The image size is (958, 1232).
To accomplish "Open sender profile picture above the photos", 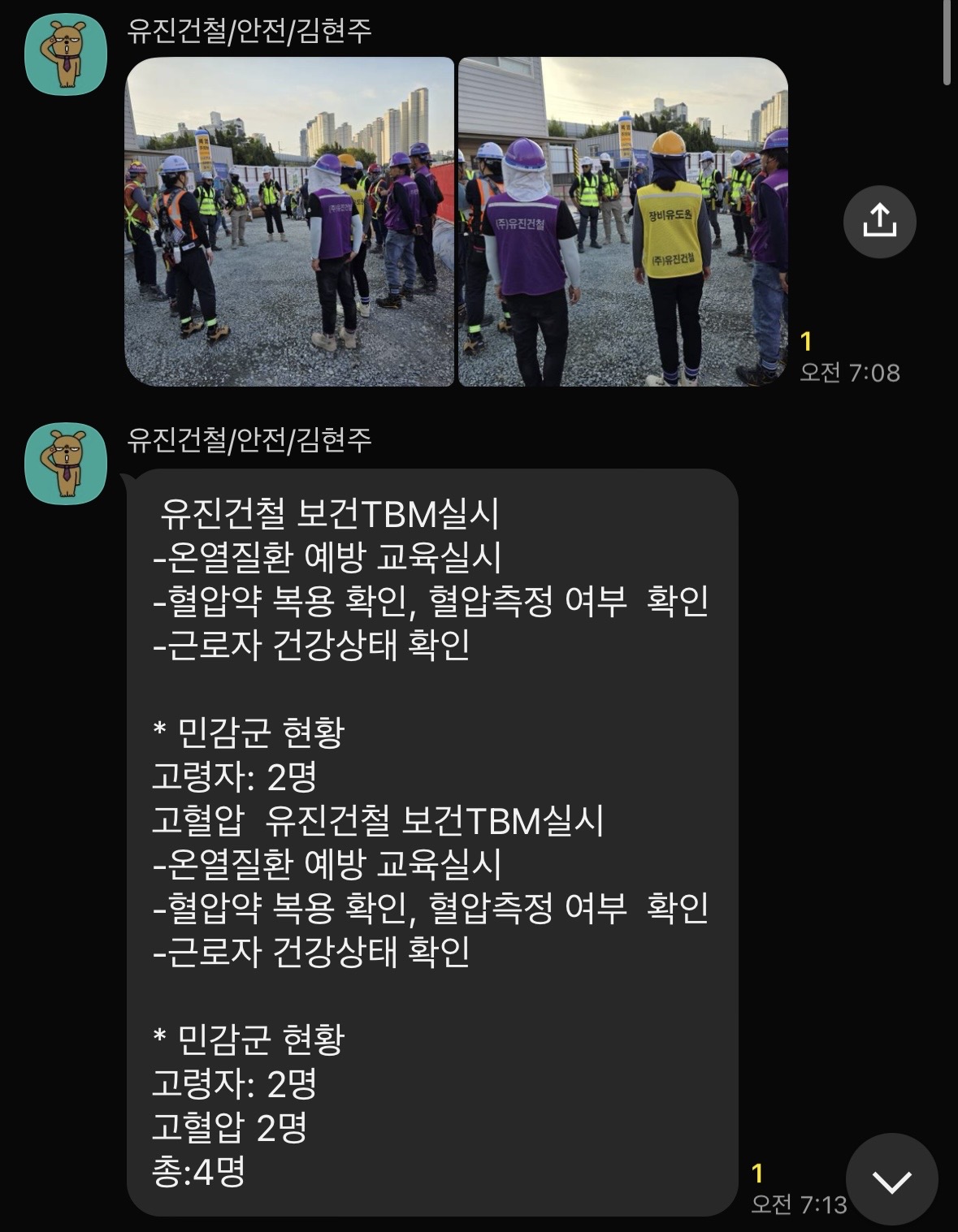I will 67,55.
